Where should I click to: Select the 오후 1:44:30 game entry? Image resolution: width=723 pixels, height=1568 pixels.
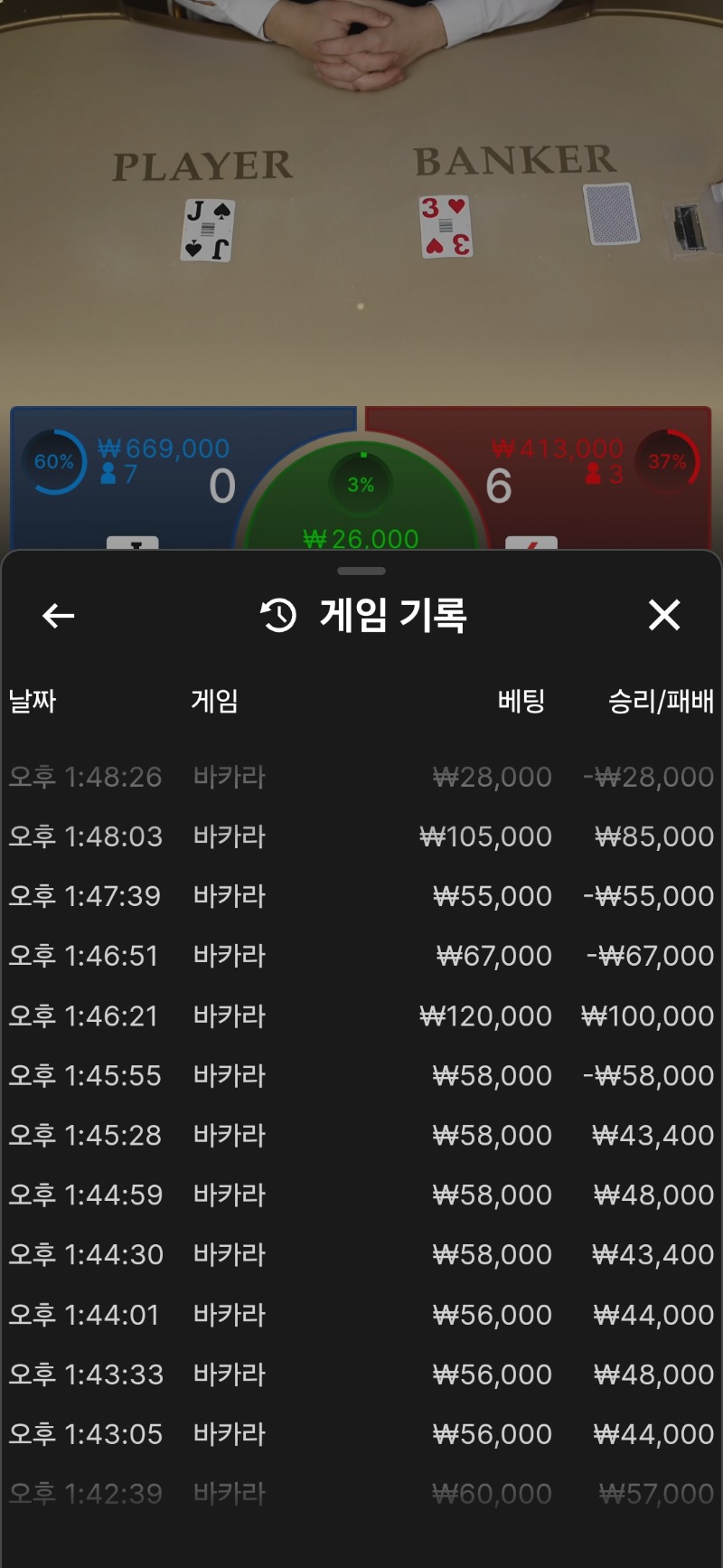click(x=361, y=1254)
